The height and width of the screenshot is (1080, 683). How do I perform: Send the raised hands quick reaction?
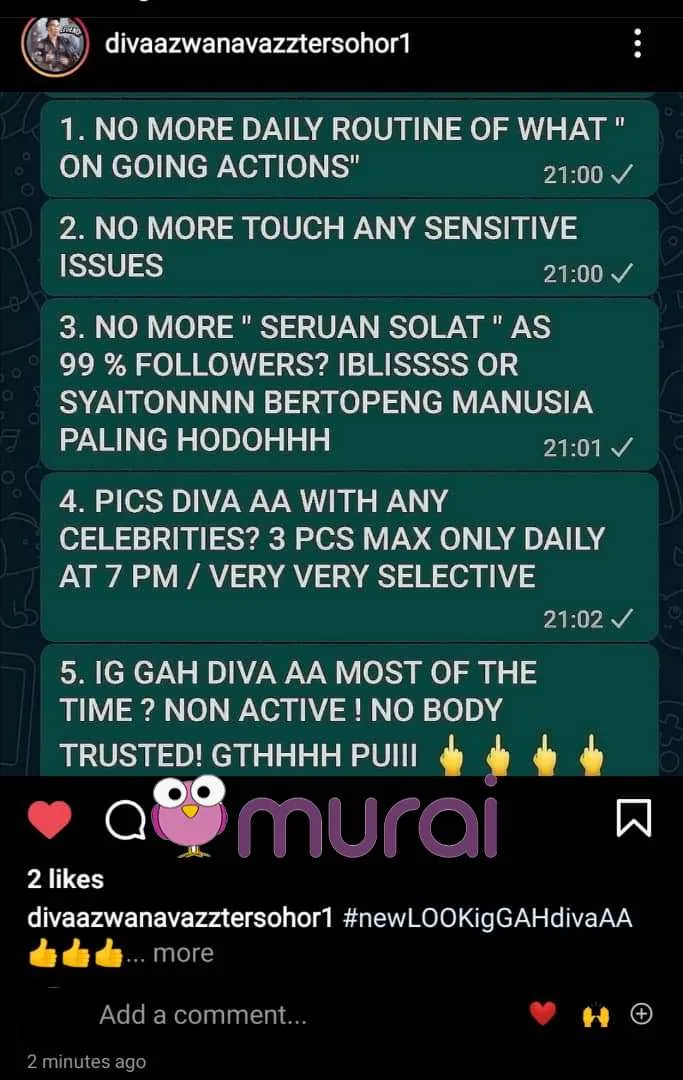pos(594,1015)
